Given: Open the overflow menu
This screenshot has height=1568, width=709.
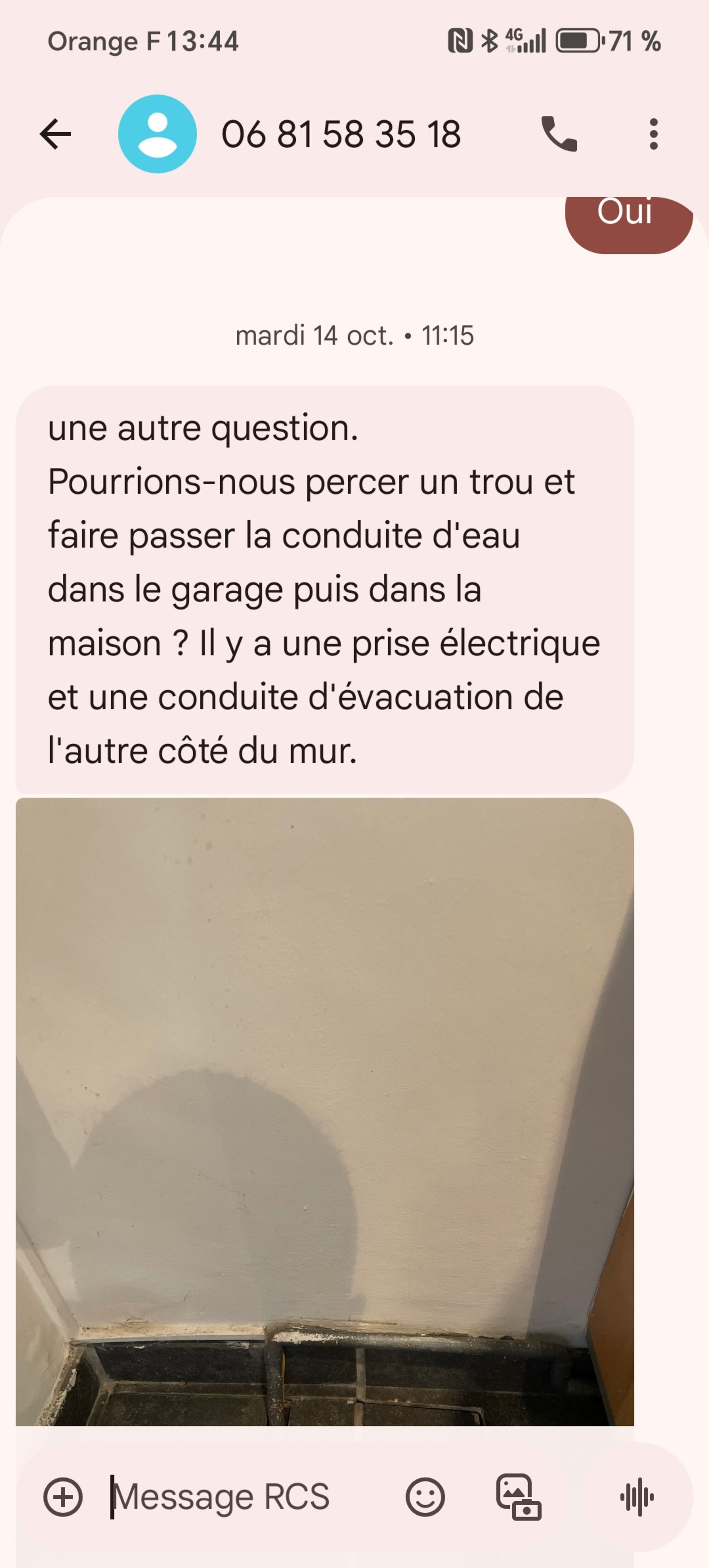Looking at the screenshot, I should tap(653, 134).
